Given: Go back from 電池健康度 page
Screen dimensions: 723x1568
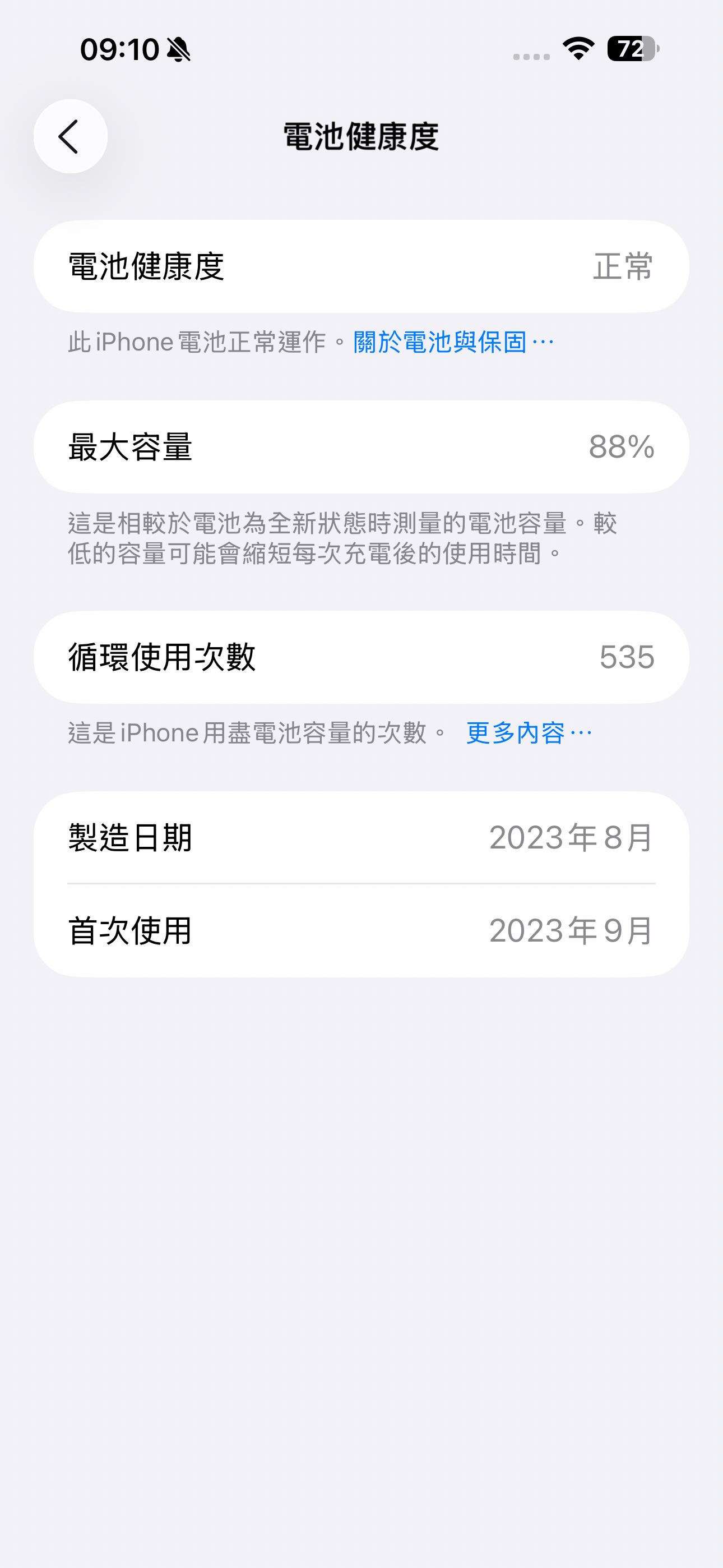Looking at the screenshot, I should point(71,136).
